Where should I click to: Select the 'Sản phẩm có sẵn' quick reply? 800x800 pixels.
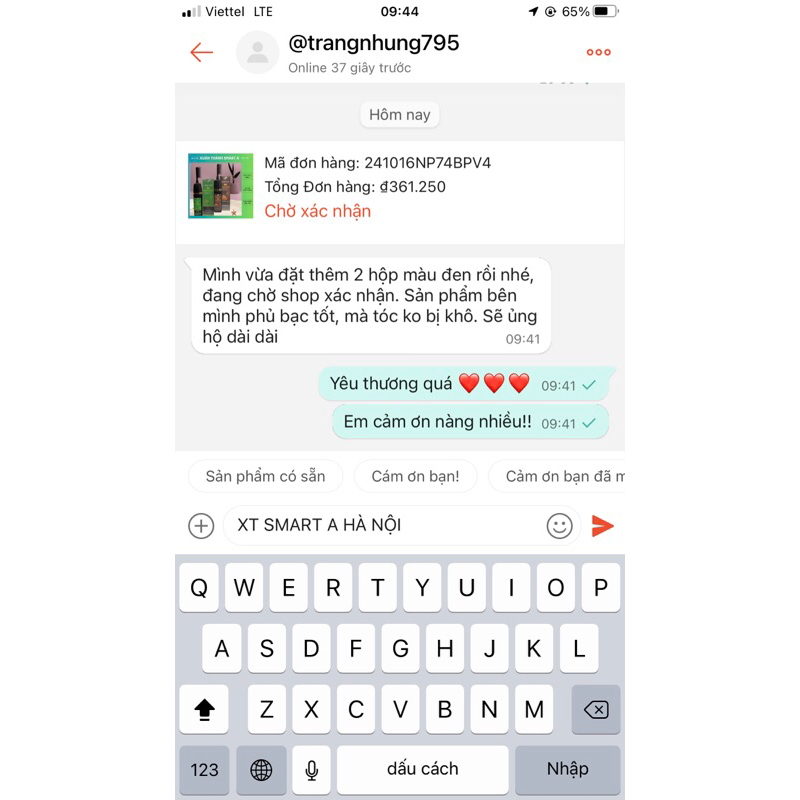[x=265, y=476]
